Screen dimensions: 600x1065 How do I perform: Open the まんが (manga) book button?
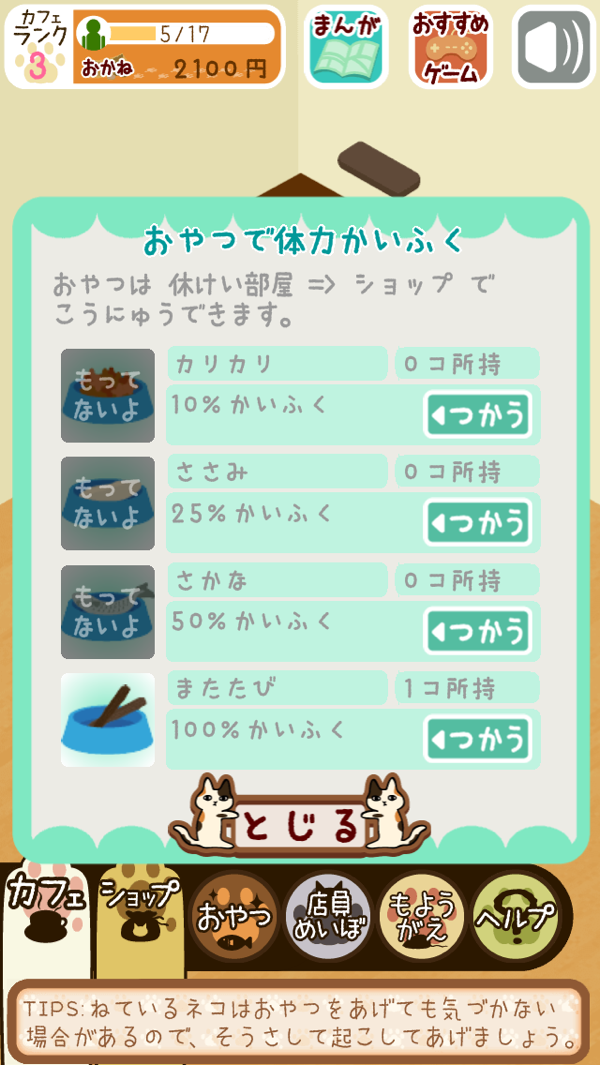pyautogui.click(x=346, y=47)
